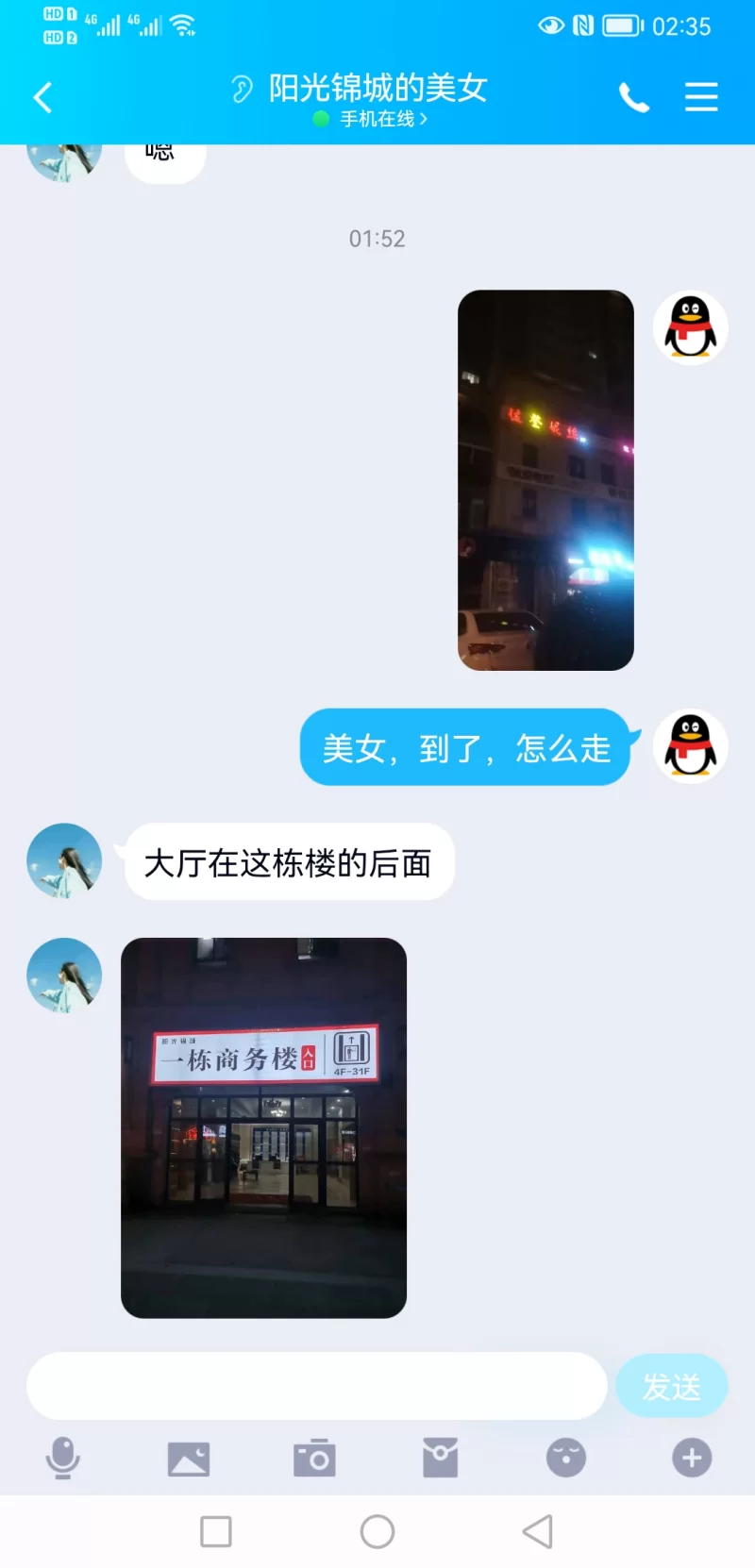Screen dimensions: 755x1568
Task: Open the emoji panel
Action: [565, 1458]
